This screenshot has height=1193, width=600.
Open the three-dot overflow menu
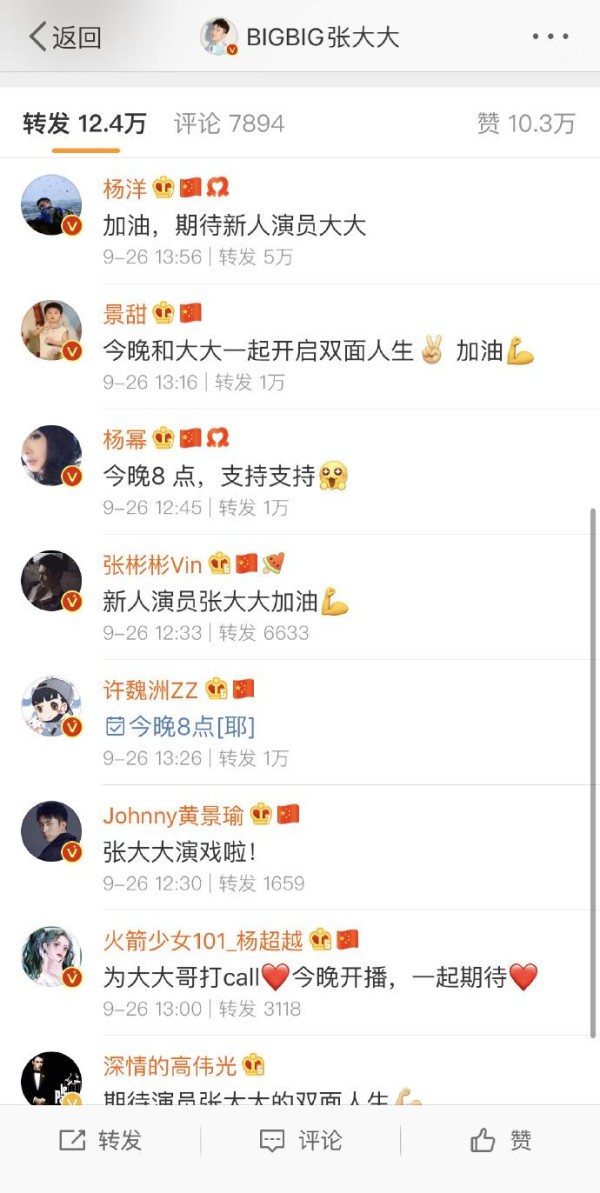point(550,37)
